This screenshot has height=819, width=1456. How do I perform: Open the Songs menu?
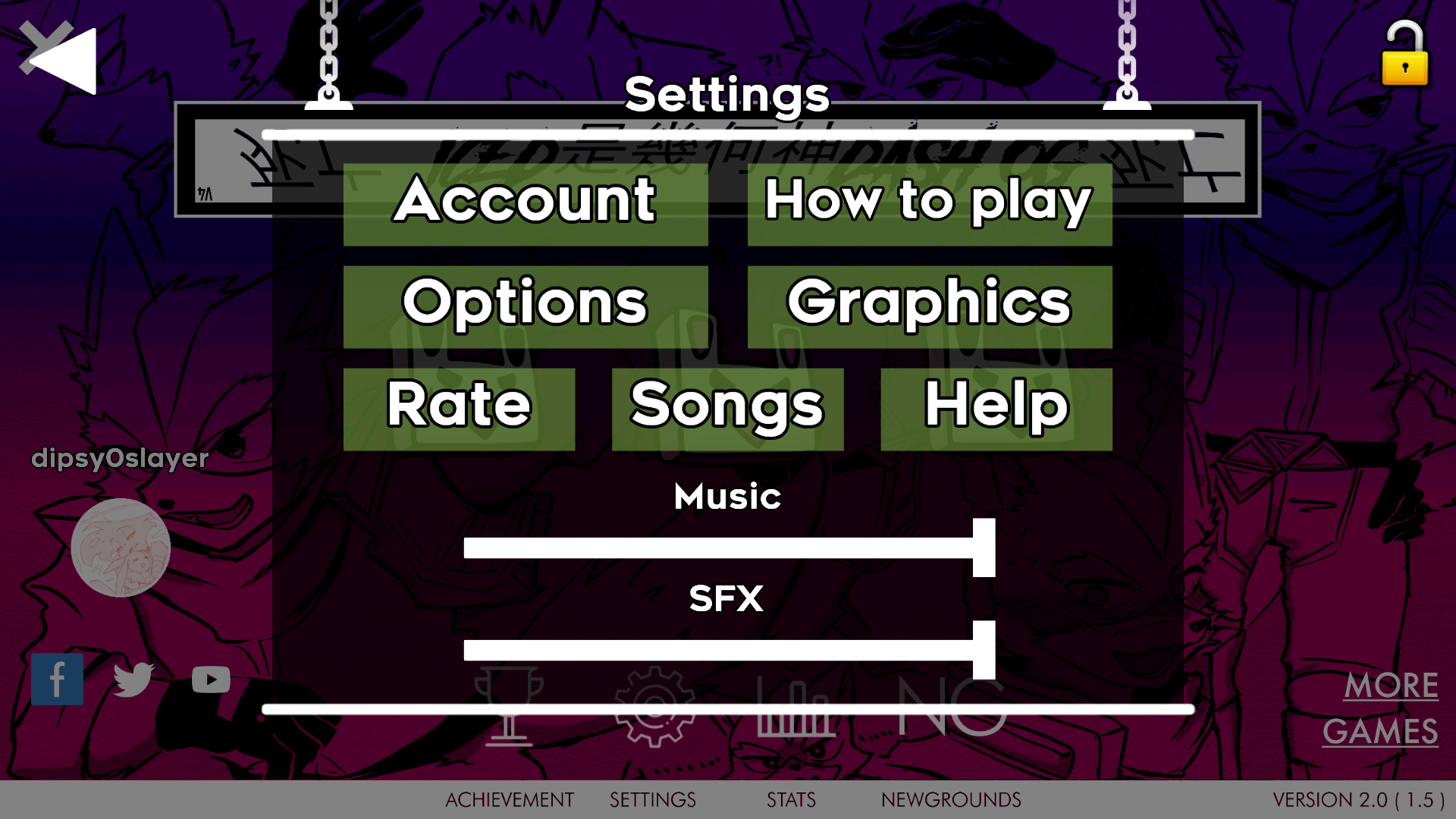727,409
